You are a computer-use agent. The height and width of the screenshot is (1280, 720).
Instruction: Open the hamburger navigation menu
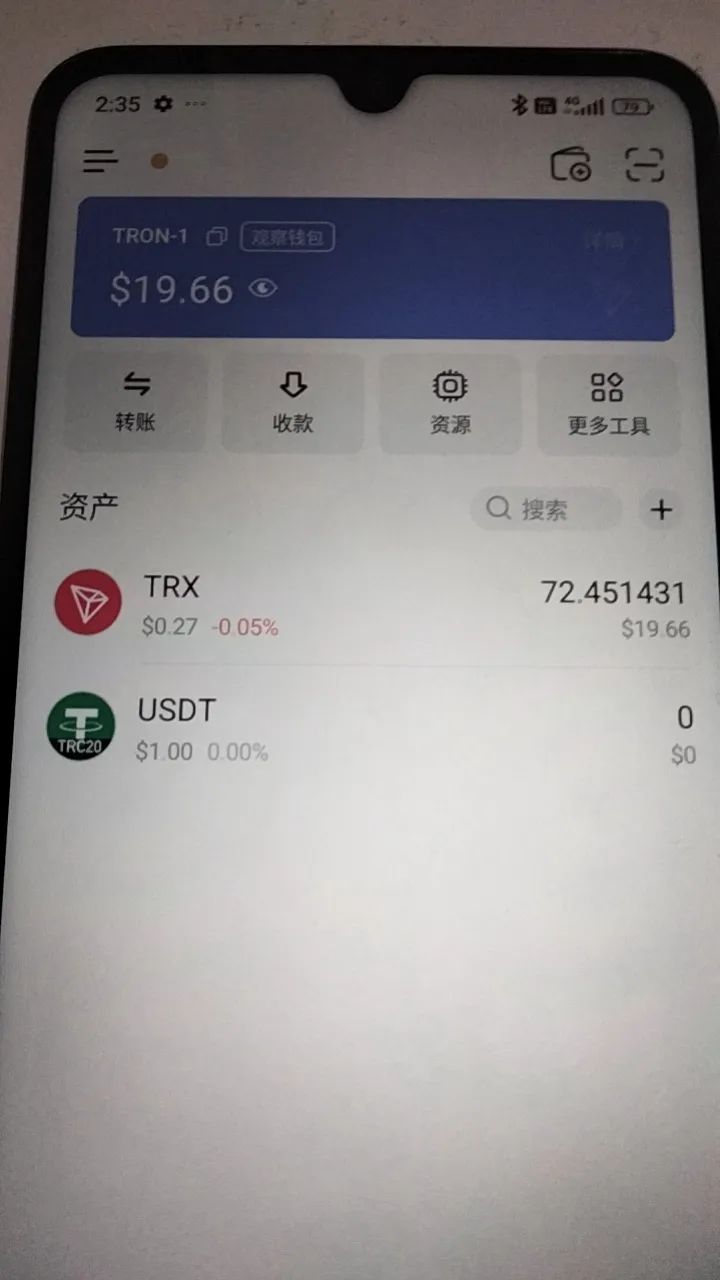[x=100, y=161]
